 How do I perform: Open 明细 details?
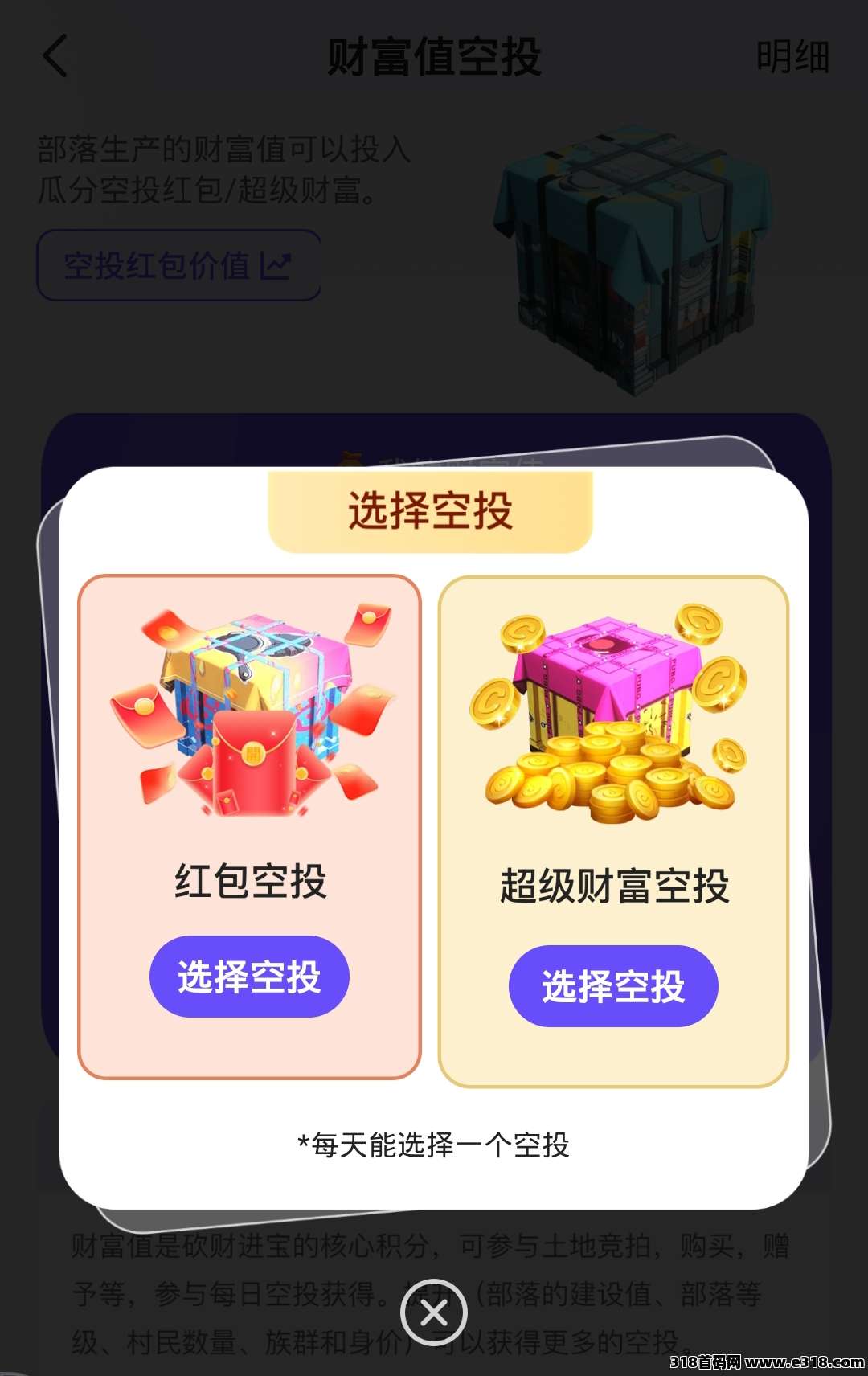pos(792,57)
